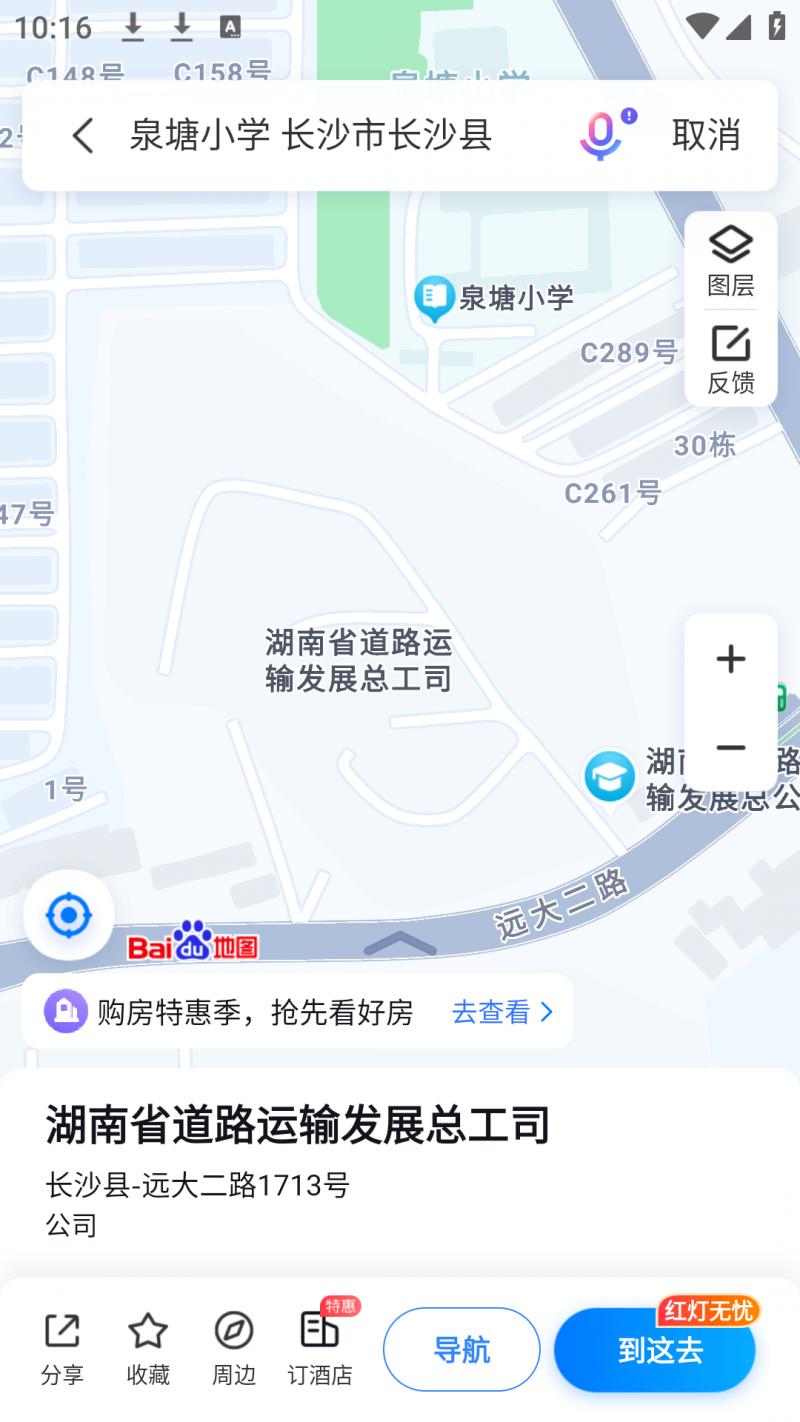Image resolution: width=800 pixels, height=1422 pixels.
Task: Start voice search with the microphone icon
Action: 600,136
